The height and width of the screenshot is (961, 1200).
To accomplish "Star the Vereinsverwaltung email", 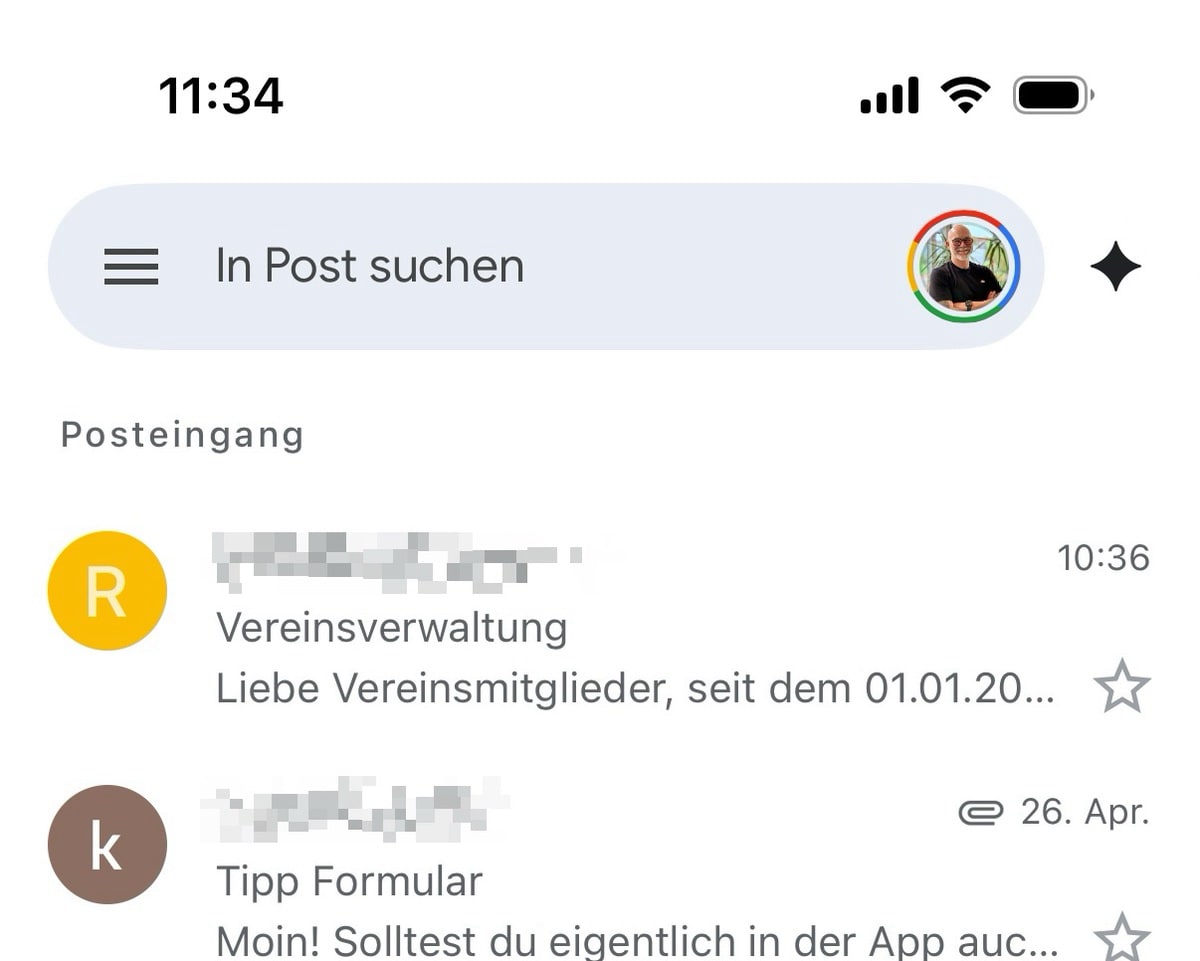I will (1121, 687).
